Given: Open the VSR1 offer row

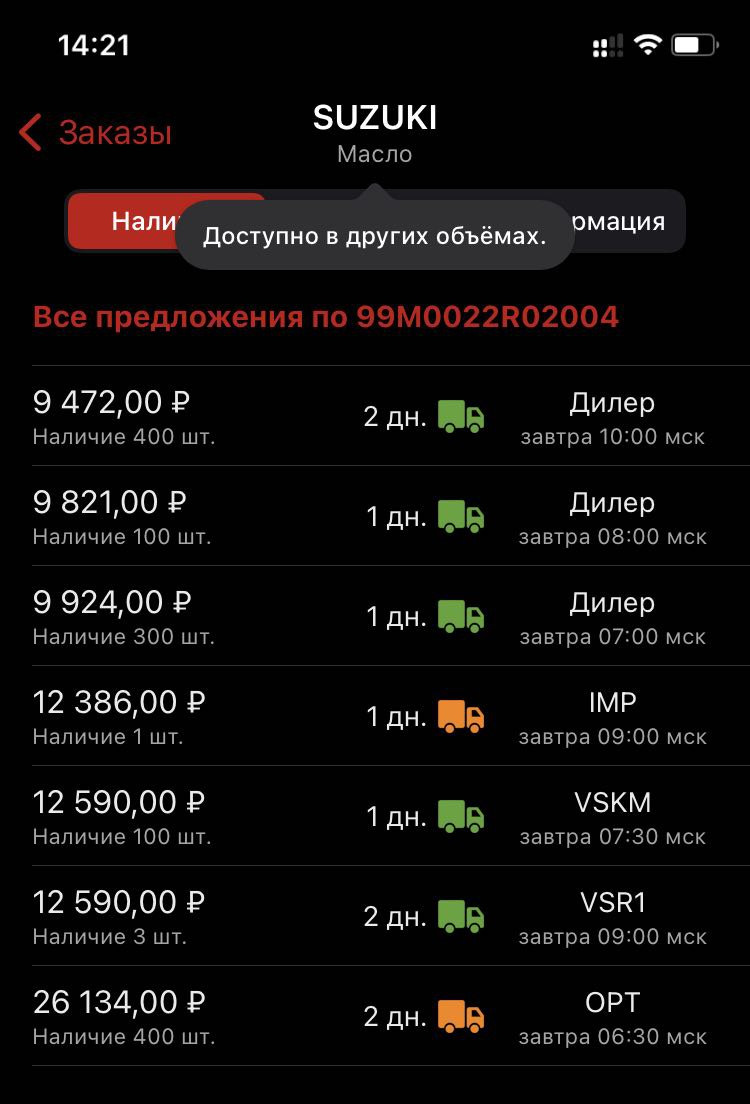Looking at the screenshot, I should [375, 916].
